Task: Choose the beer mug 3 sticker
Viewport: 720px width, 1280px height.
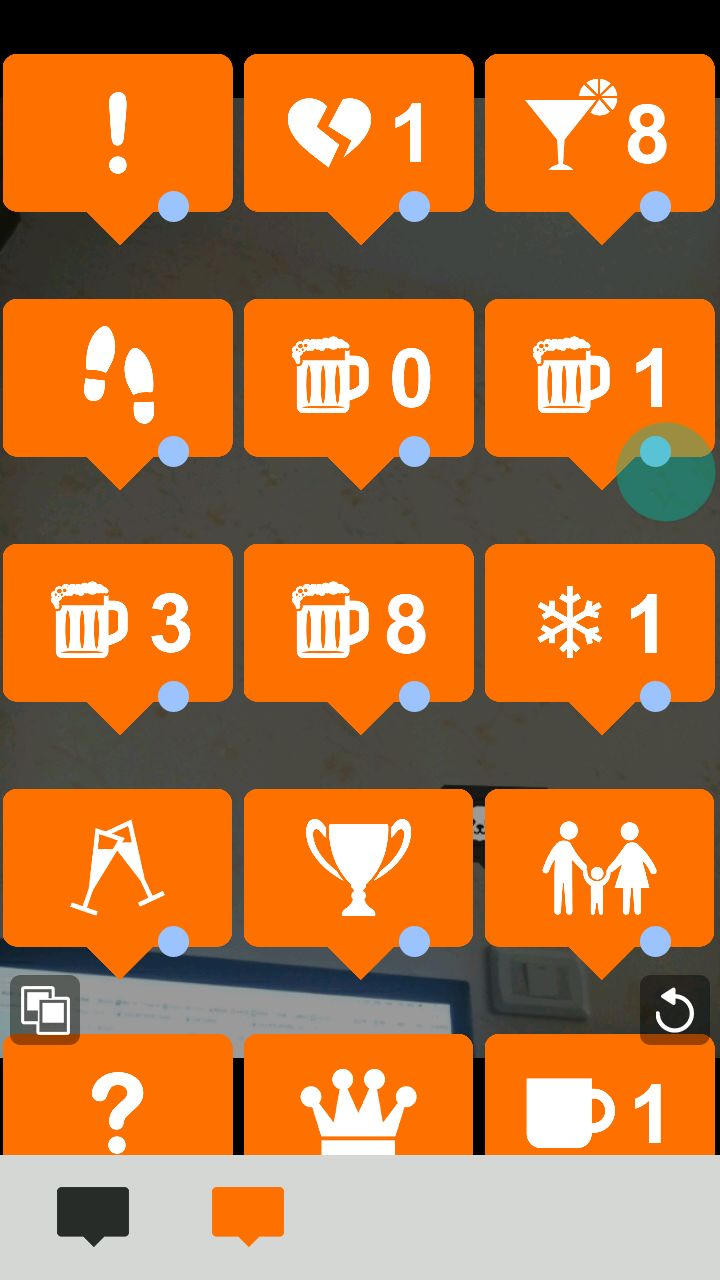Action: [x=118, y=623]
